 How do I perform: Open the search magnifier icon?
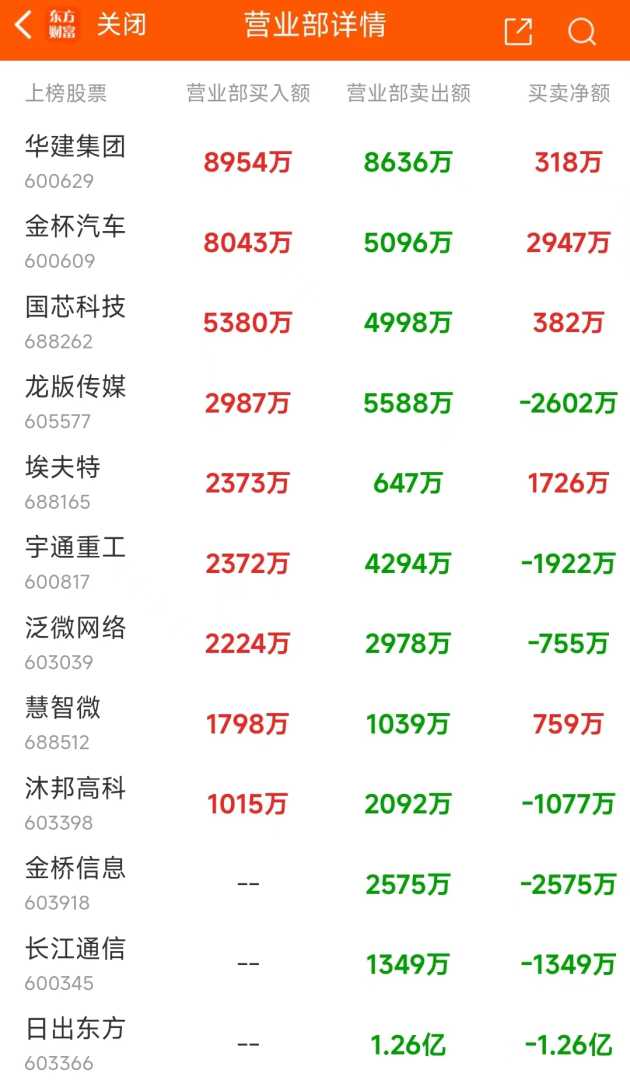click(582, 32)
